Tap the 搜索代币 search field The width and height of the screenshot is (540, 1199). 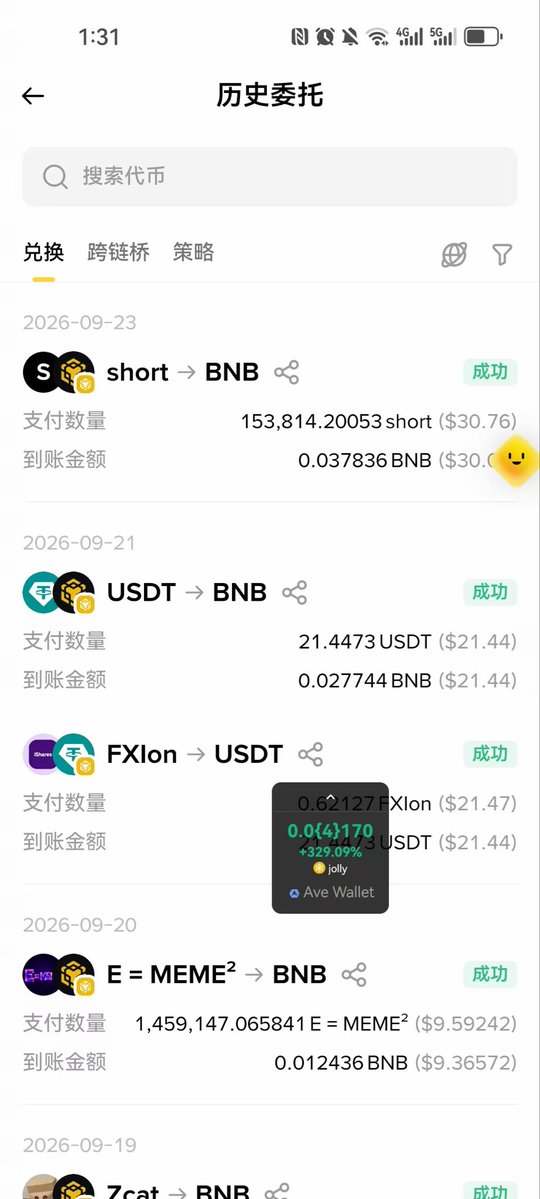point(270,177)
